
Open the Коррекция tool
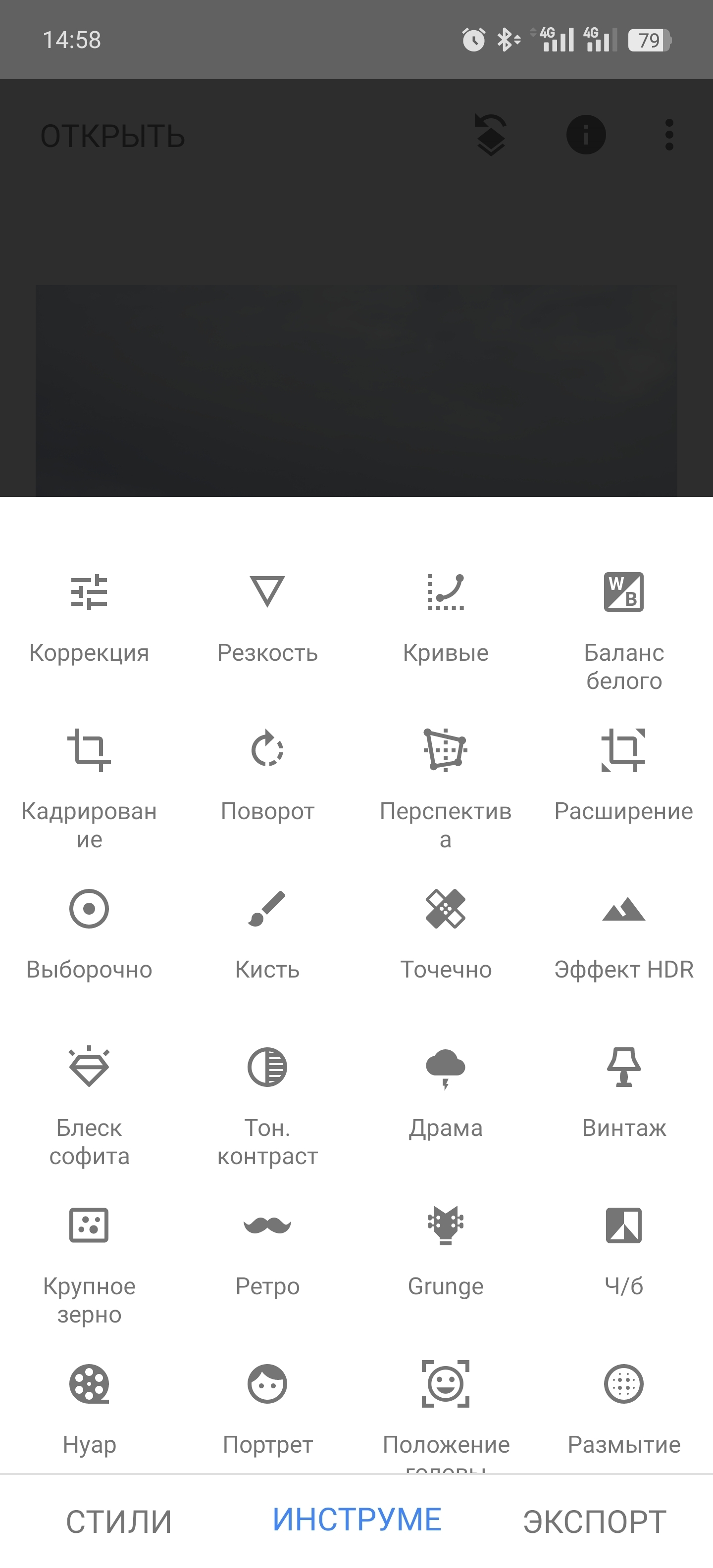point(89,615)
